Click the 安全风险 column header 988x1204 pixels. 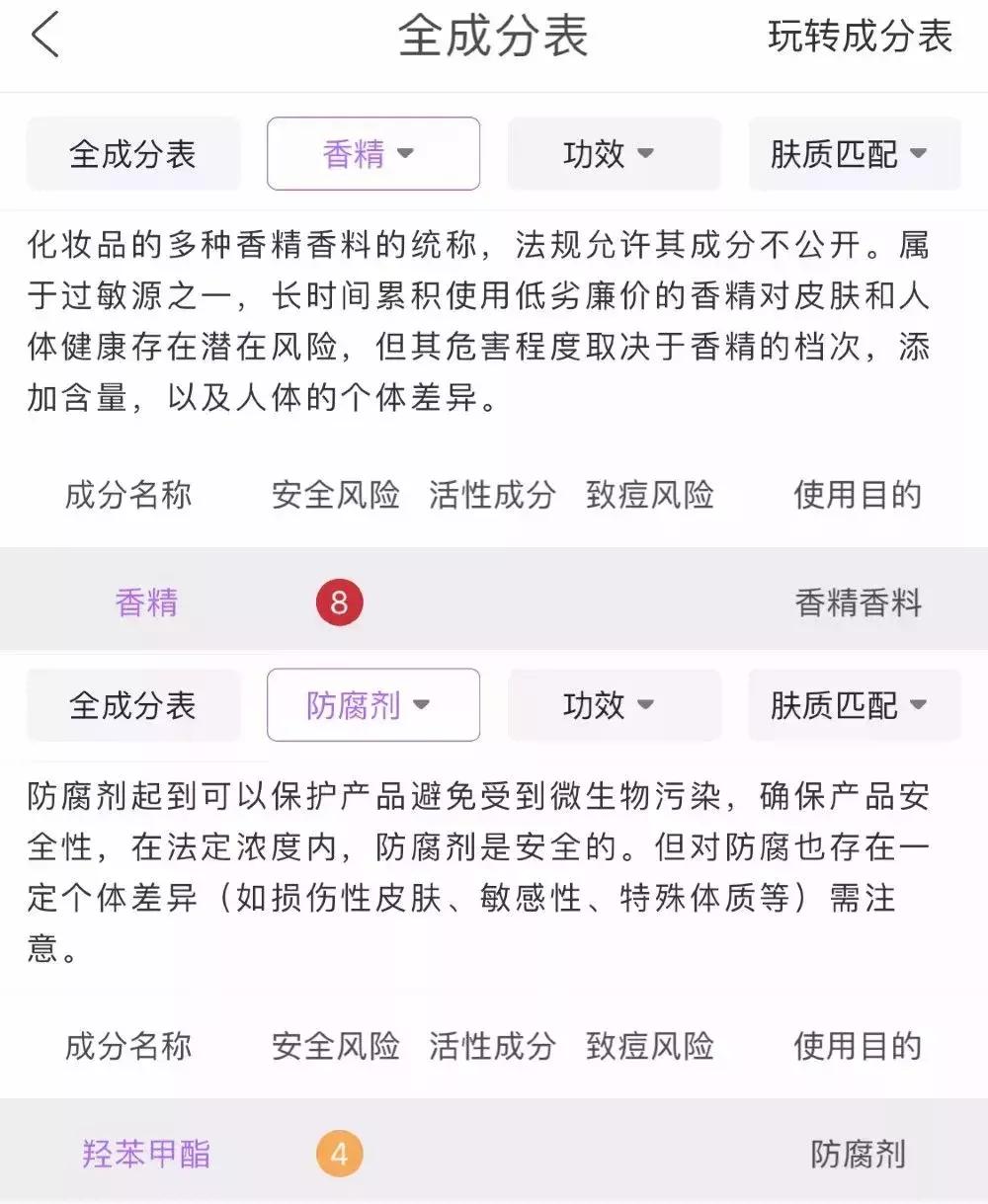point(336,495)
